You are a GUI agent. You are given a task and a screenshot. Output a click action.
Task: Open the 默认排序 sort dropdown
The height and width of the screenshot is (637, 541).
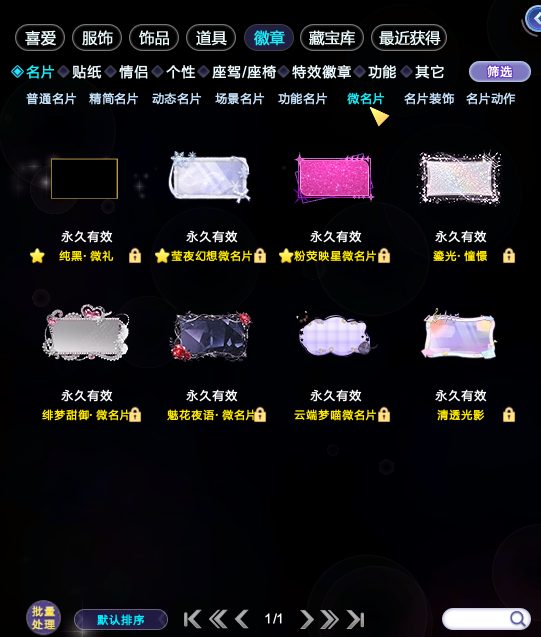[121, 620]
